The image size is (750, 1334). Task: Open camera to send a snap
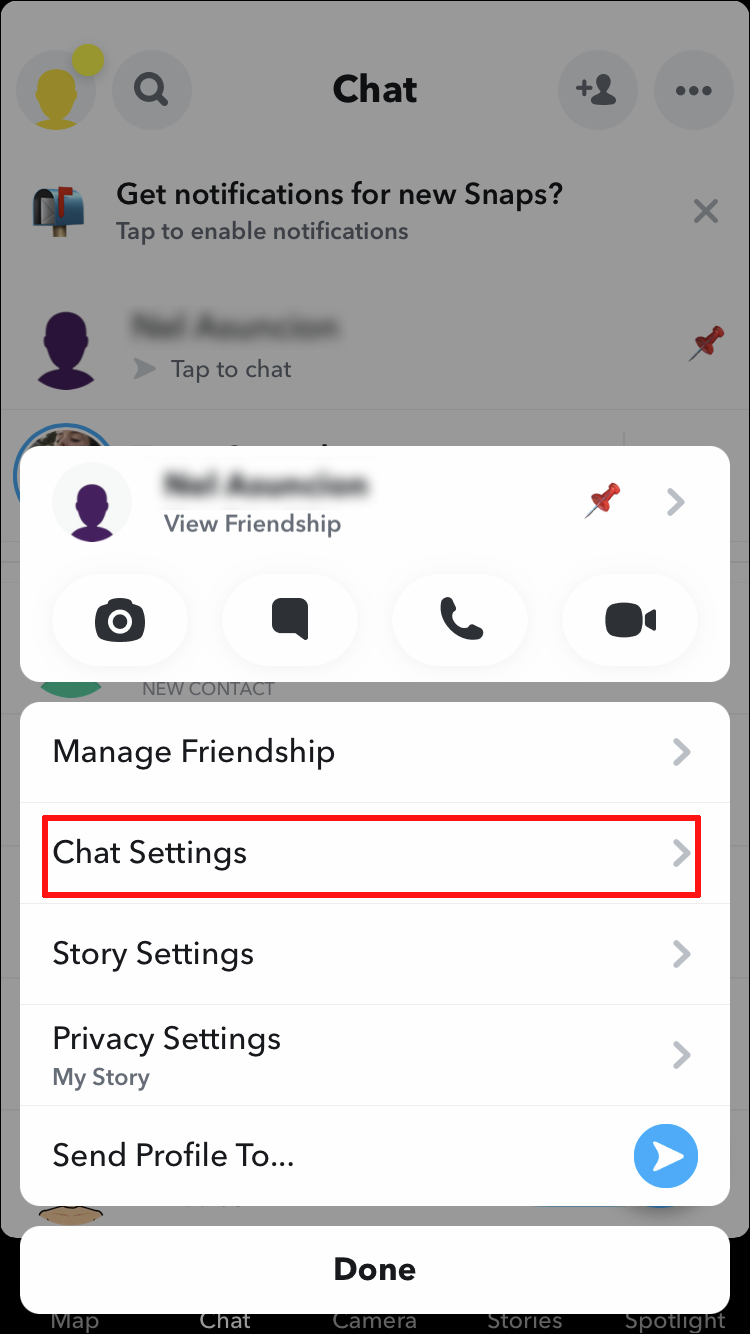click(120, 621)
